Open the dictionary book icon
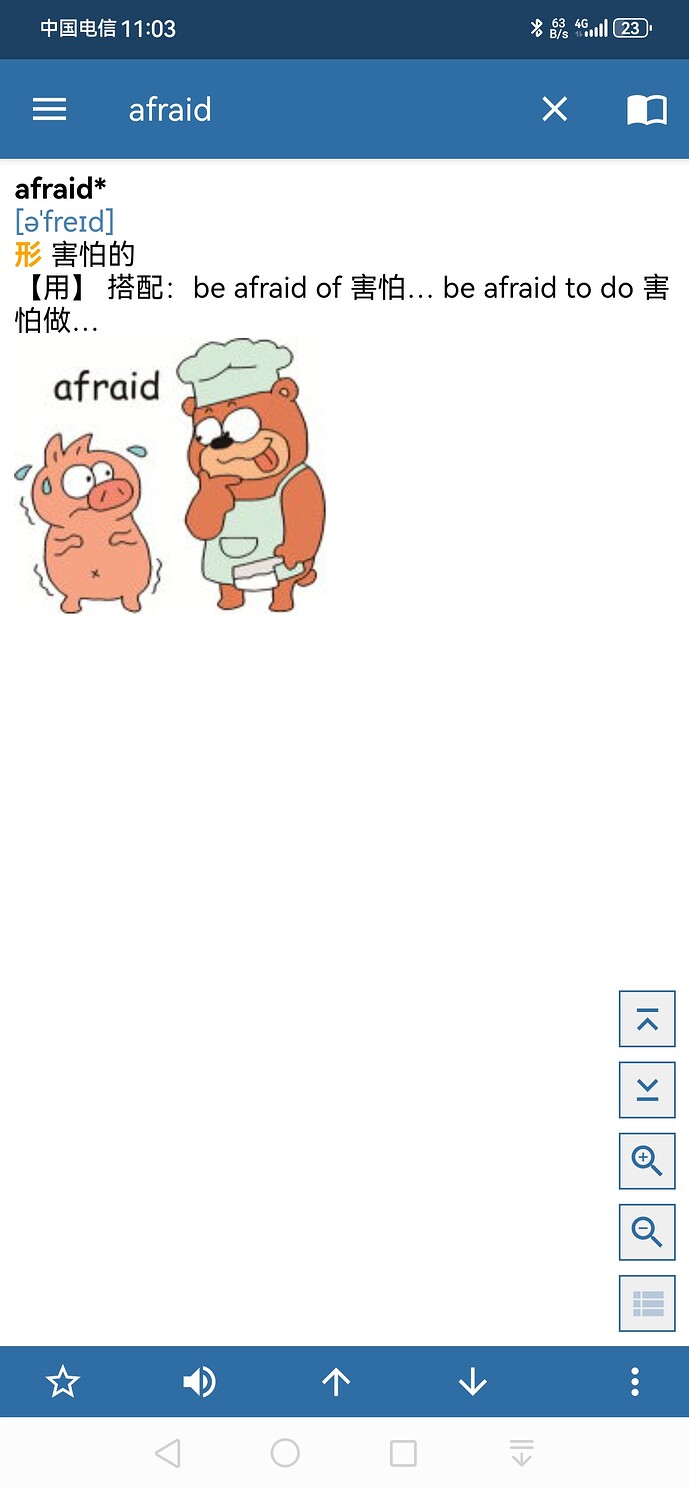The image size is (689, 1489). click(646, 109)
